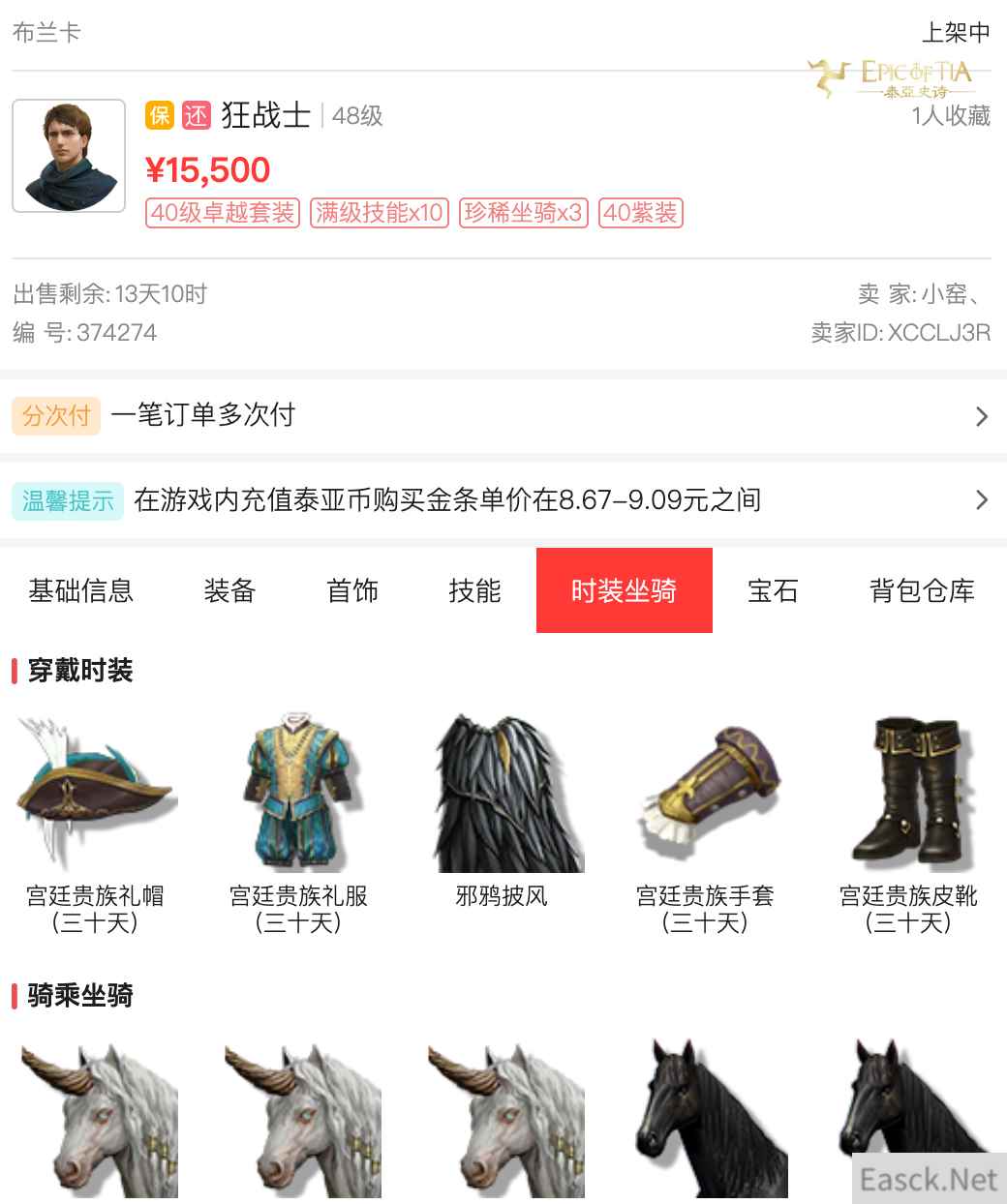Open the 首饰 tab

[x=352, y=590]
